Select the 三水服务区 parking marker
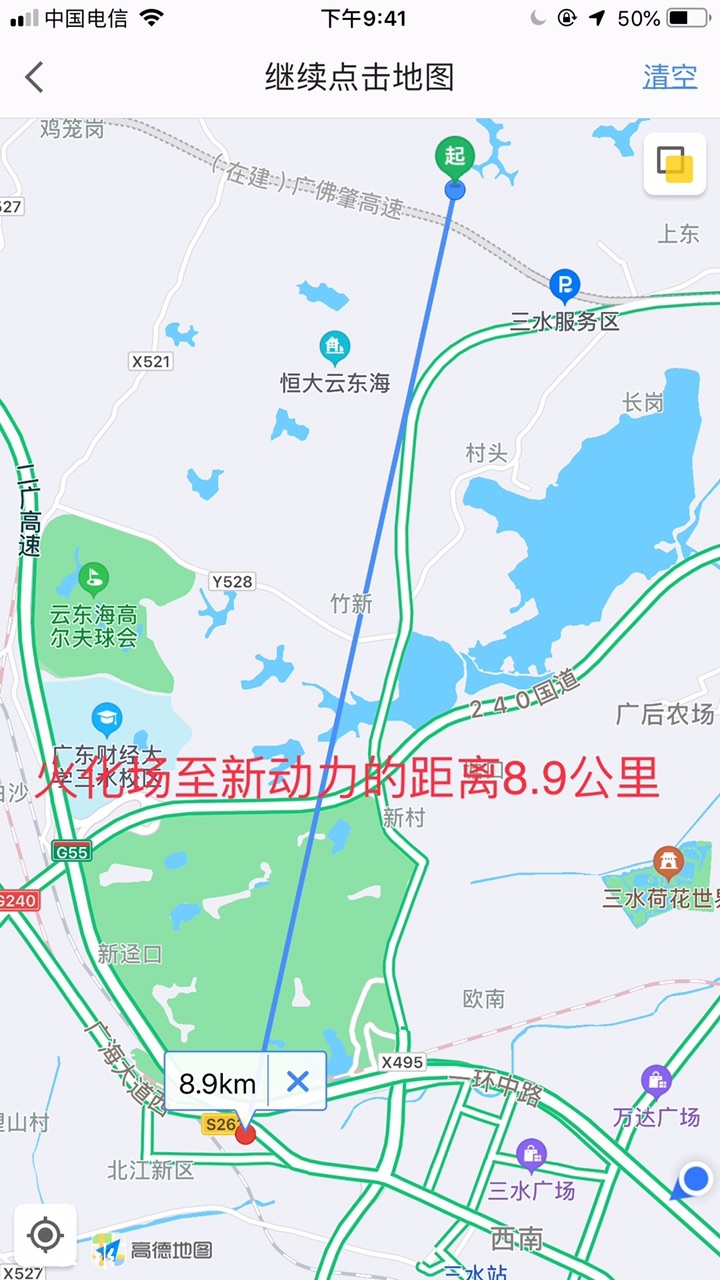 click(x=565, y=286)
